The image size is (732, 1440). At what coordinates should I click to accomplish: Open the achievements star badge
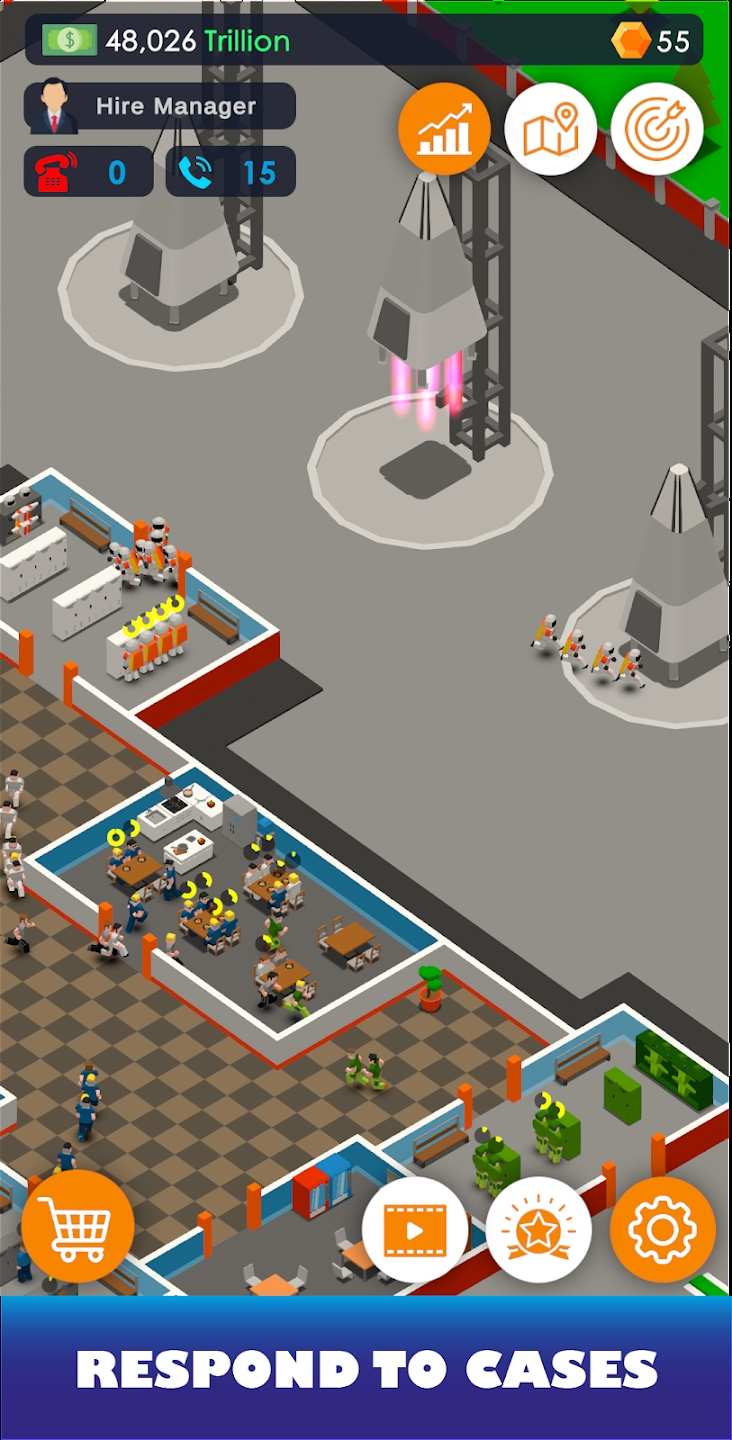(x=538, y=1230)
